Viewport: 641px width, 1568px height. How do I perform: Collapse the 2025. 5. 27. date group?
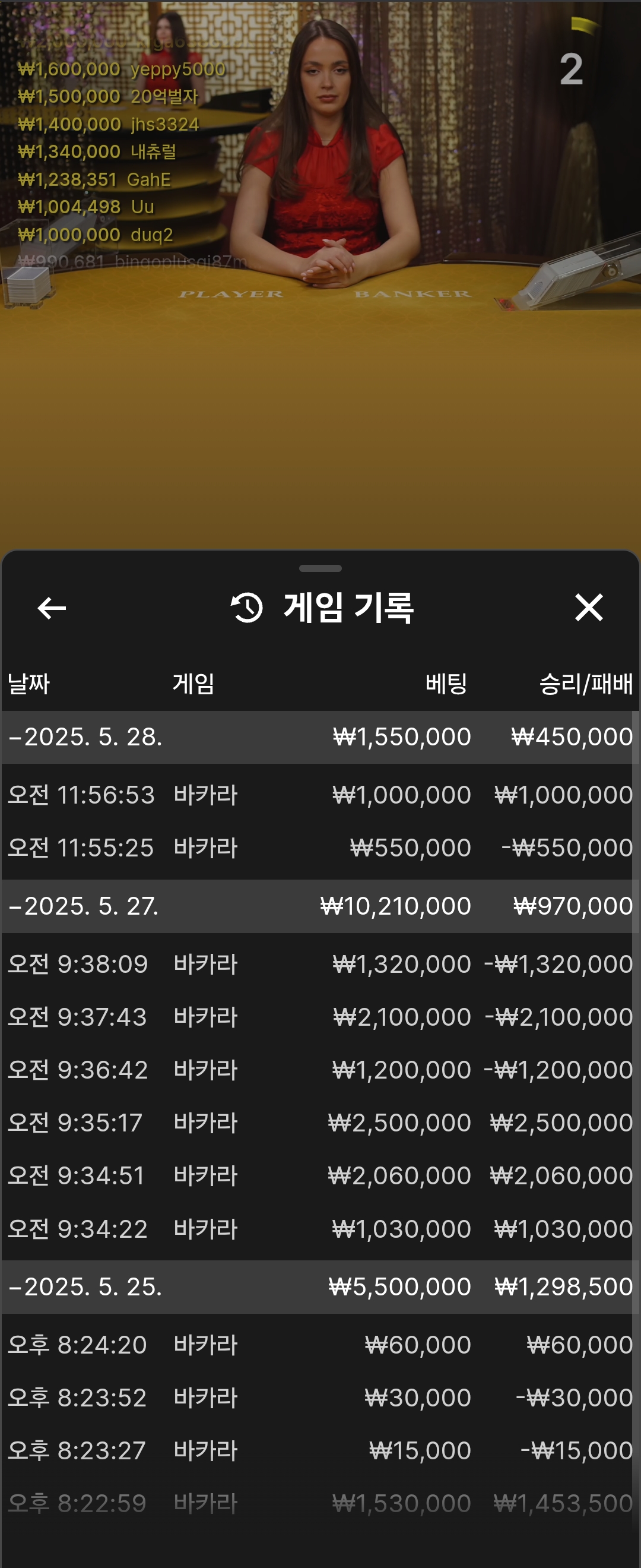(85, 906)
